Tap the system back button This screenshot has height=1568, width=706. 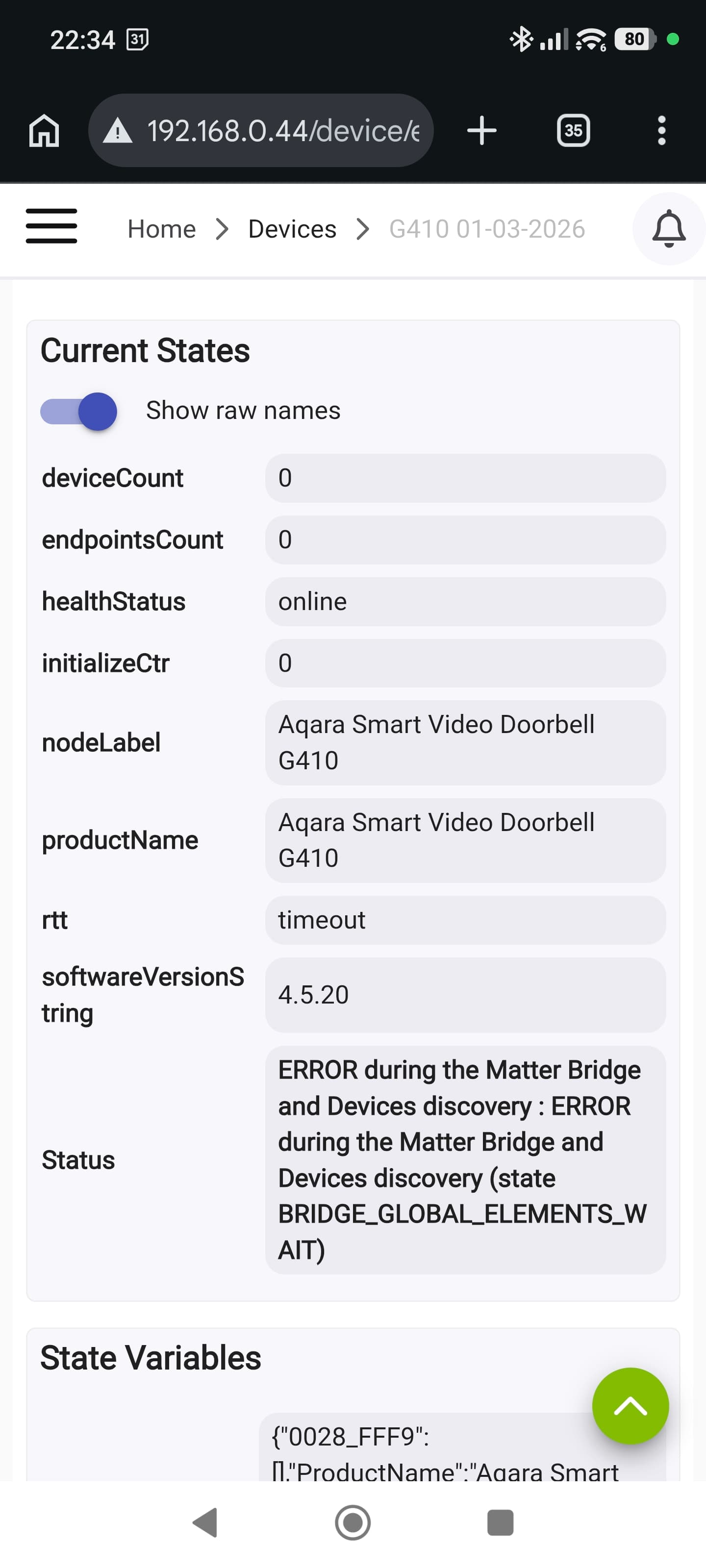[x=205, y=1522]
